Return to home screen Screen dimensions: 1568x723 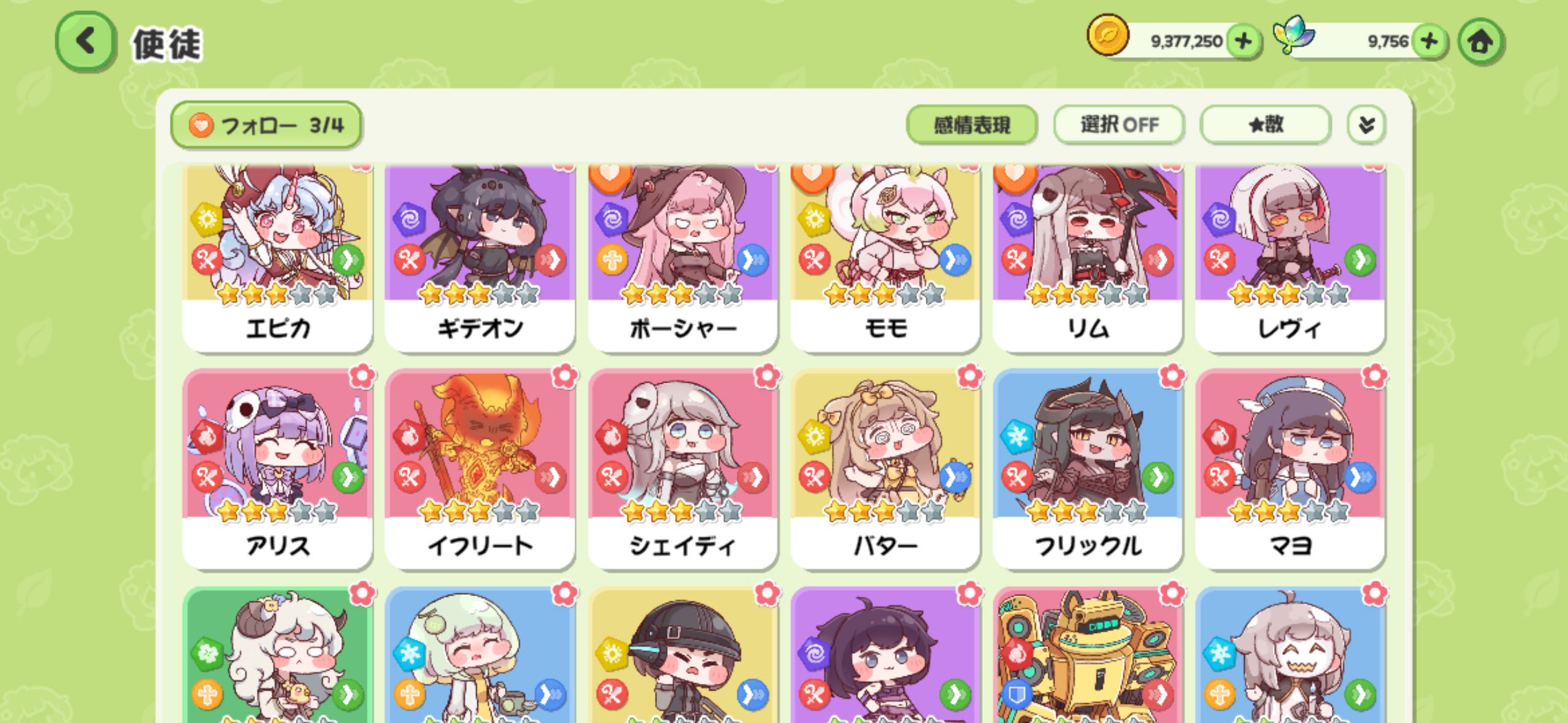point(1480,42)
